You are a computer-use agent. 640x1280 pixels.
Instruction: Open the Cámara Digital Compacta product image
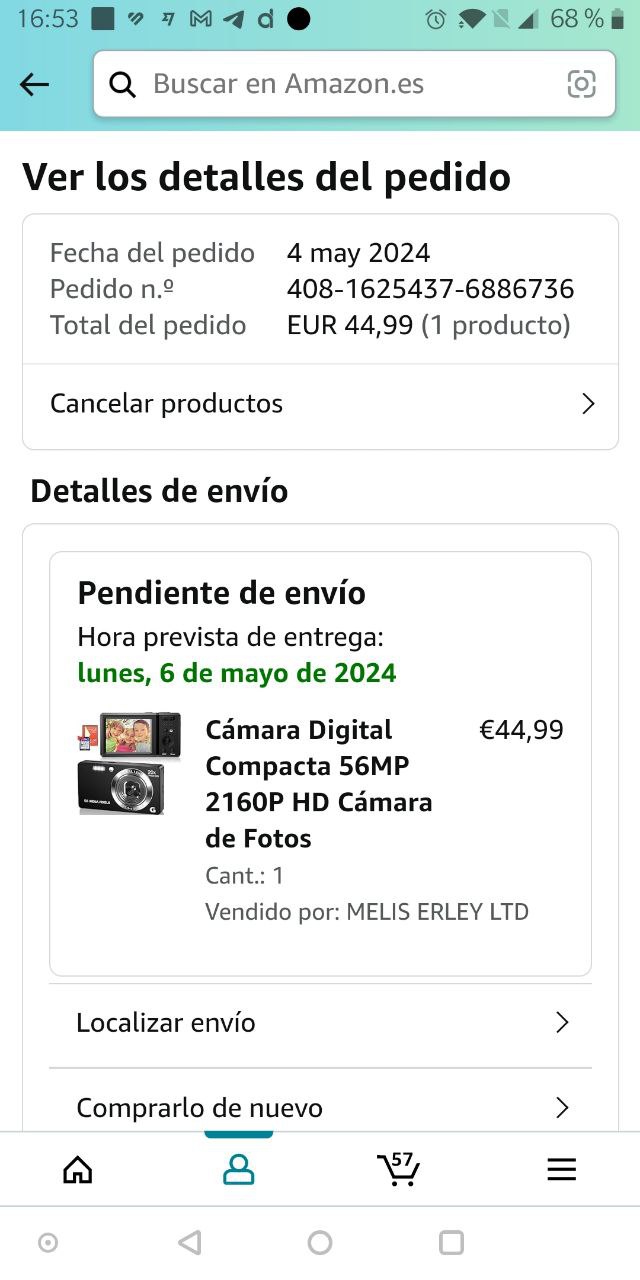(x=129, y=763)
